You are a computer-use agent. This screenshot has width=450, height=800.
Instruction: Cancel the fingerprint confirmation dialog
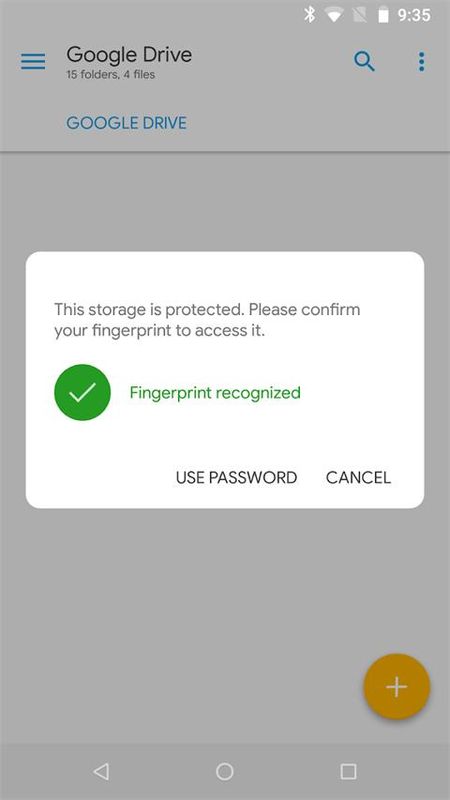coord(358,478)
